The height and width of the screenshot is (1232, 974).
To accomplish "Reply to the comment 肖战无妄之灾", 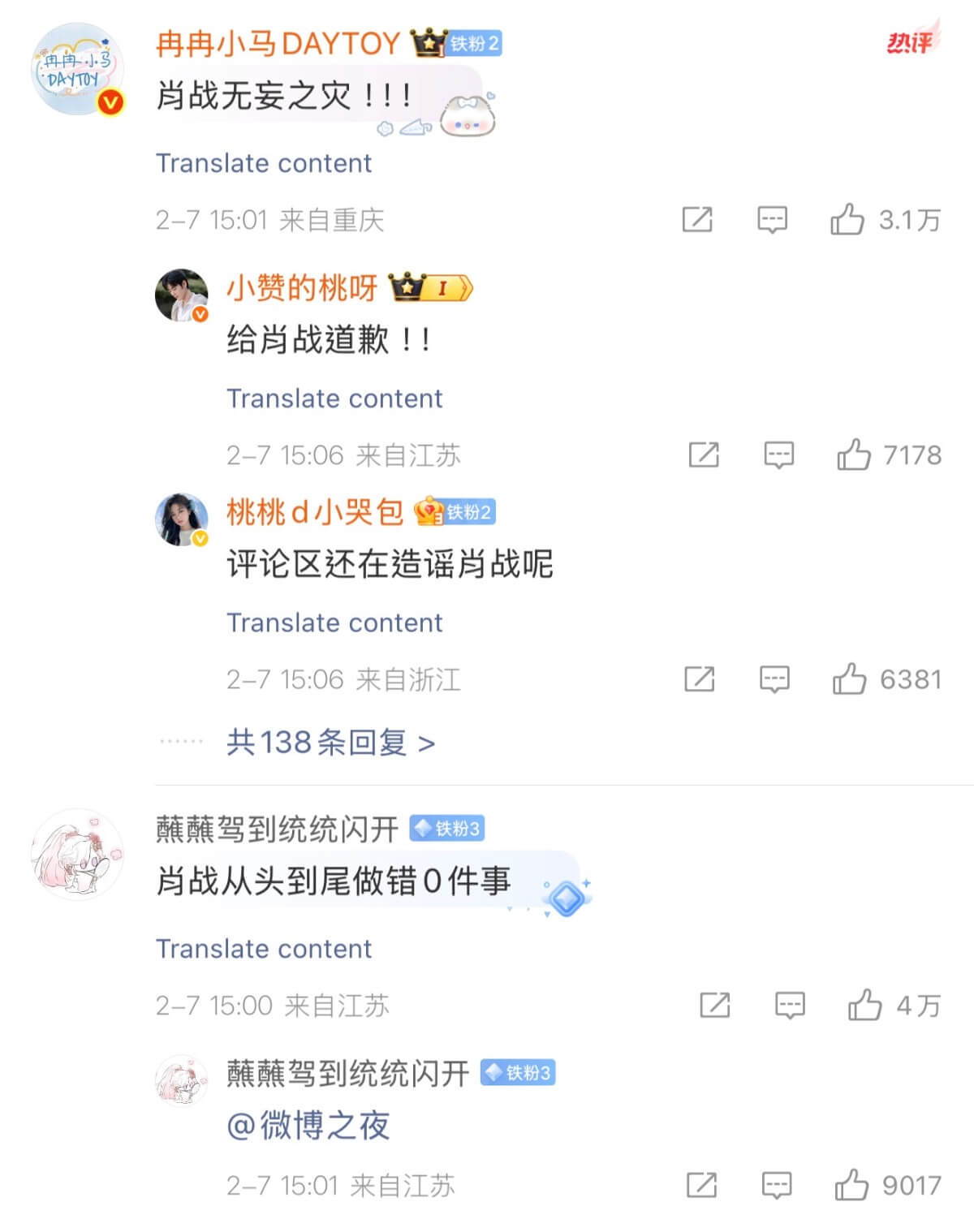I will point(772,220).
